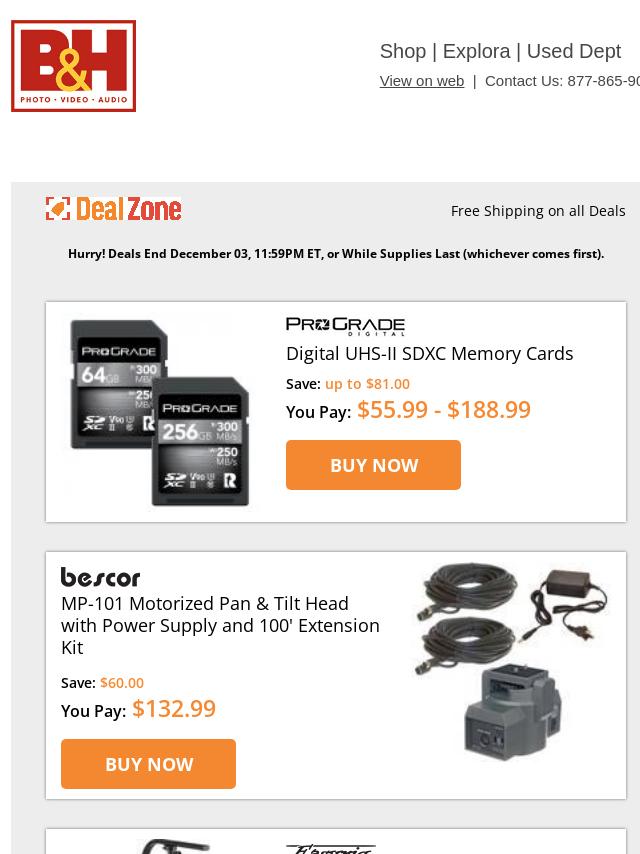
Task: Tap the B&H logo
Action: point(74,66)
